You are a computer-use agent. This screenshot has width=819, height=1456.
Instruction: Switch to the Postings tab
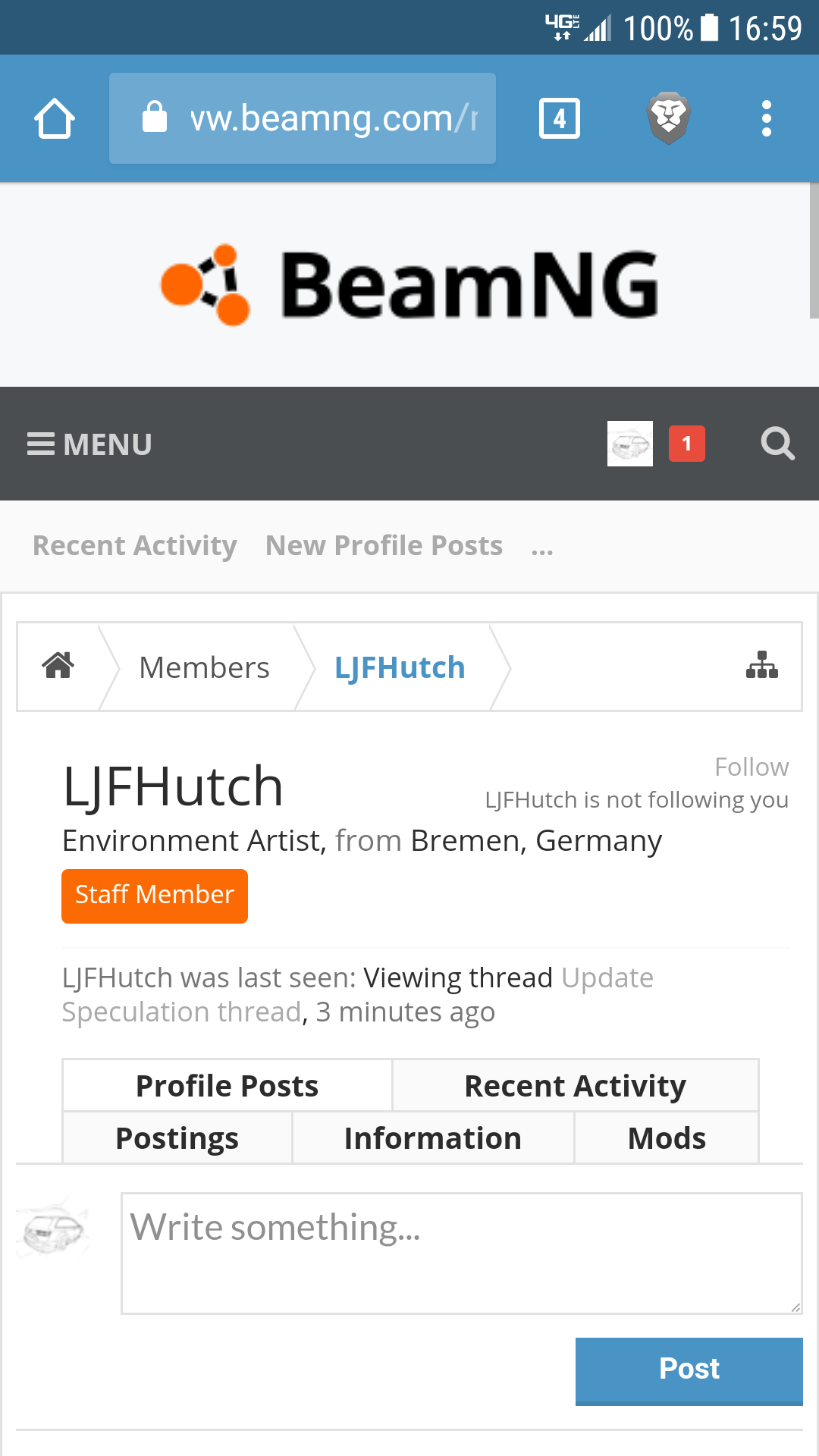point(177,1138)
